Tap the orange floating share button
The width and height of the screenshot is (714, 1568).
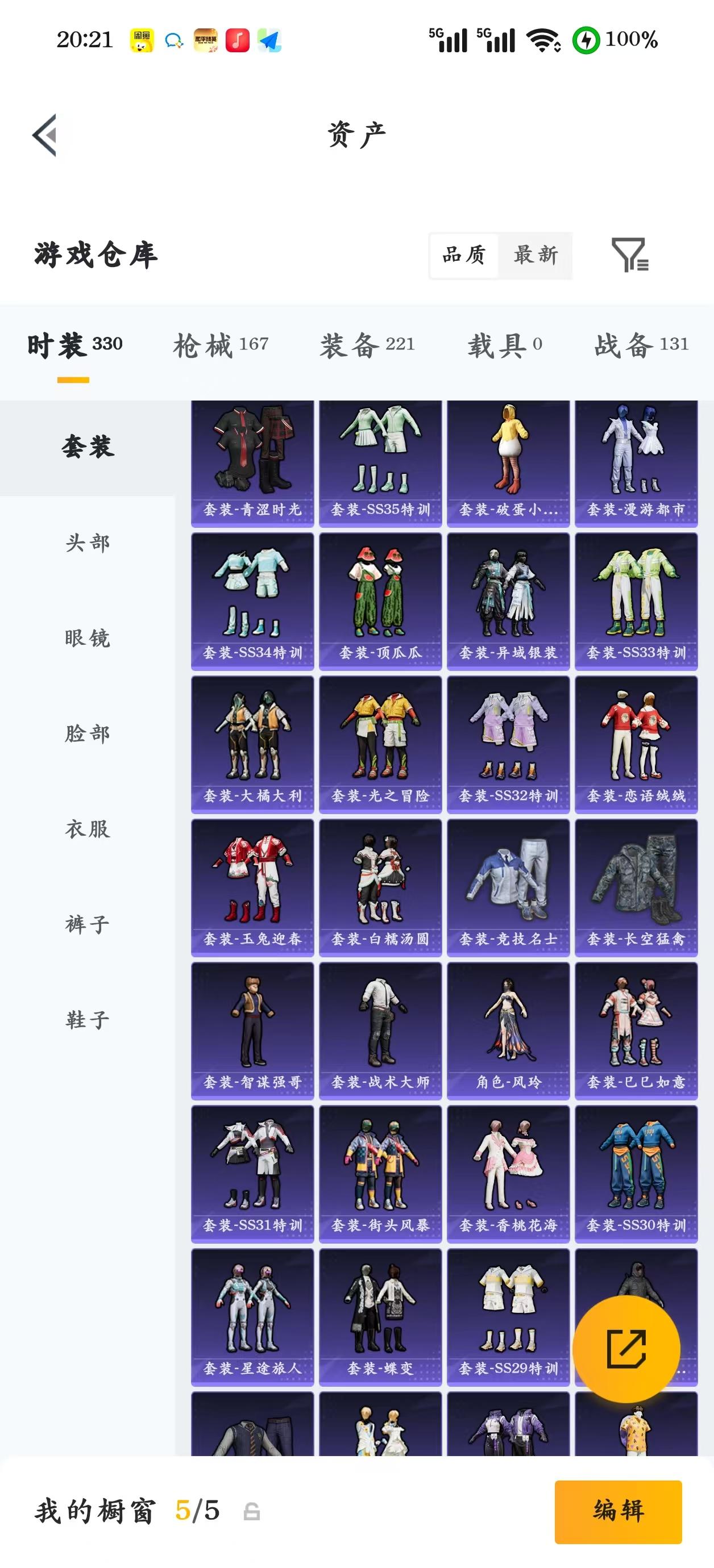pyautogui.click(x=626, y=1349)
